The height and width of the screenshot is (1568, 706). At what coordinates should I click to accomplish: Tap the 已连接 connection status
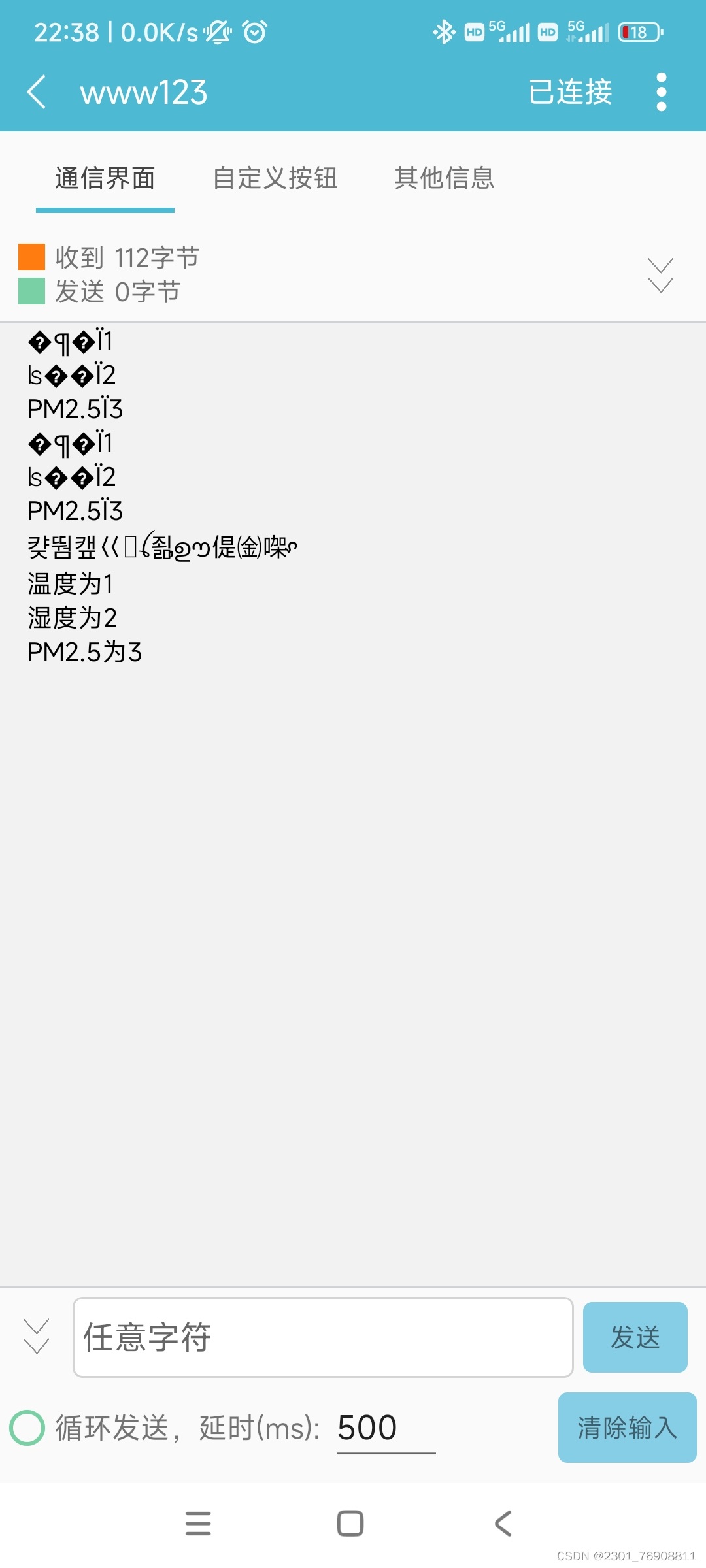coord(570,92)
